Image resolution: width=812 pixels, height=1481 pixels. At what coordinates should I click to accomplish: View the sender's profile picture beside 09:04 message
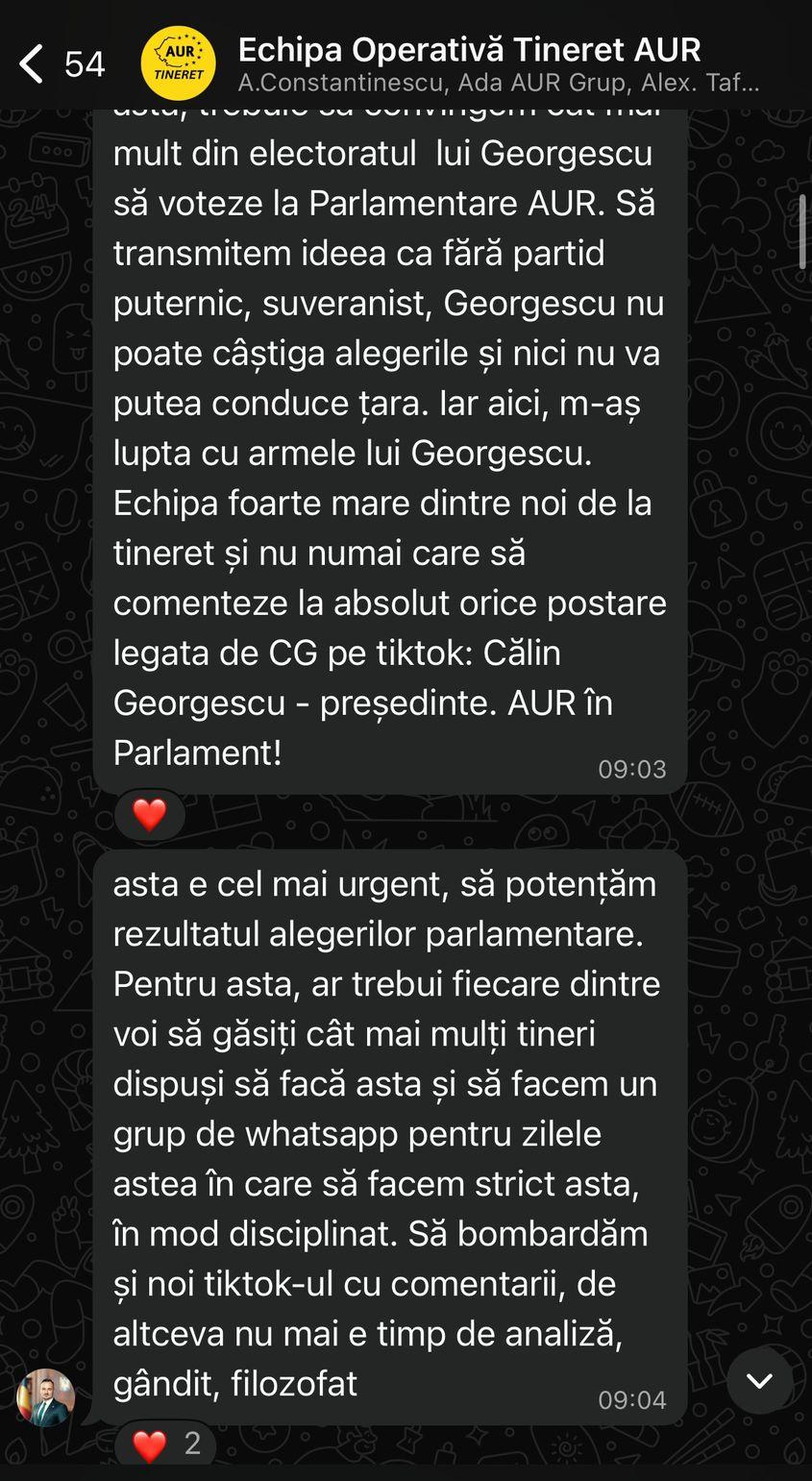tap(45, 1396)
